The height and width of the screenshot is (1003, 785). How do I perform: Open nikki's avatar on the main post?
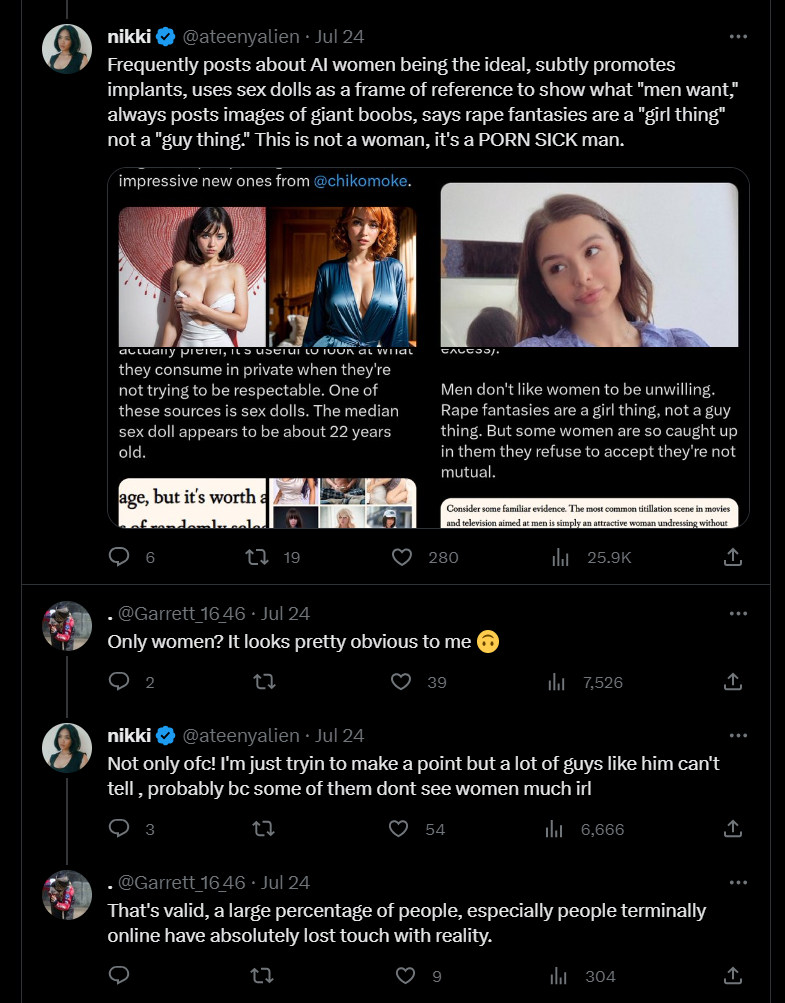[67, 49]
